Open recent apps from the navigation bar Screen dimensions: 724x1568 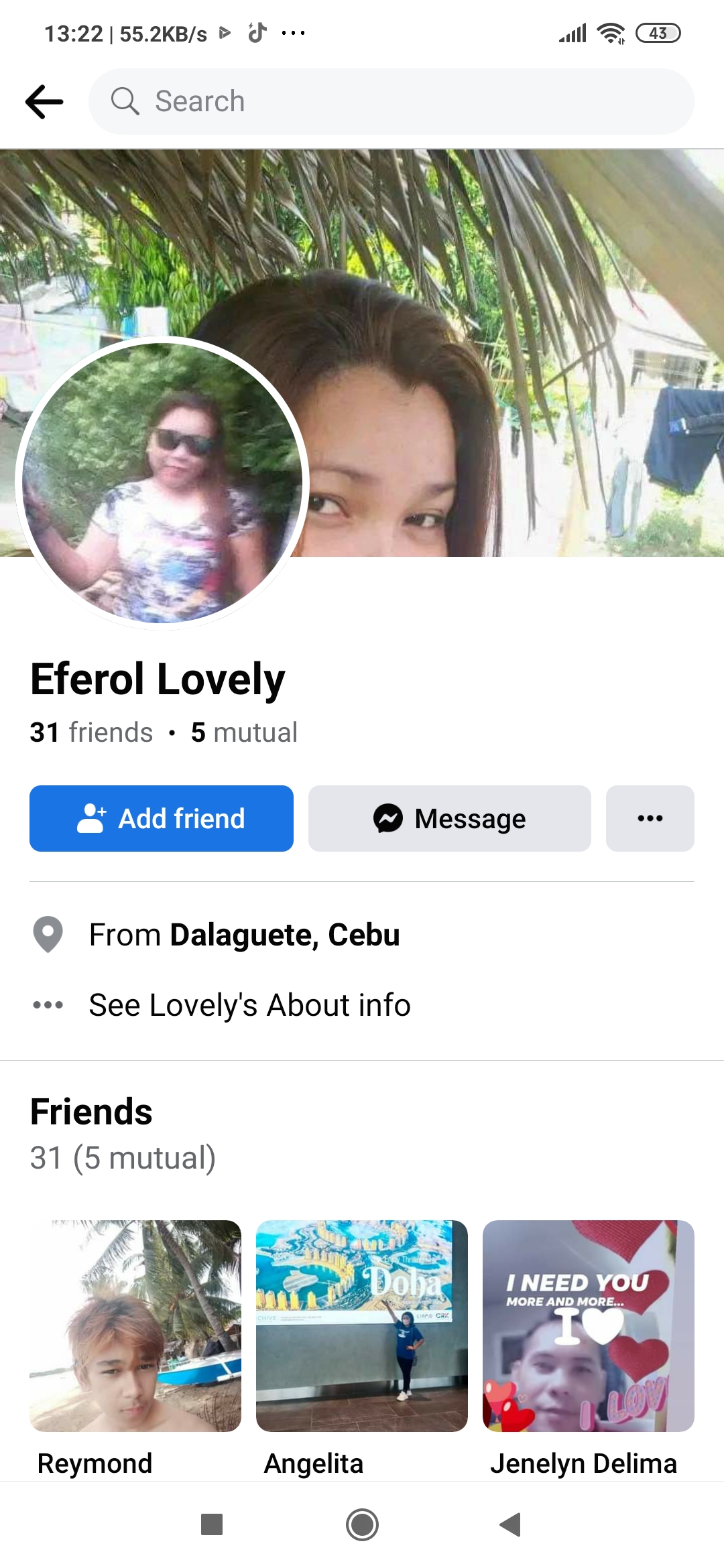click(x=212, y=1525)
